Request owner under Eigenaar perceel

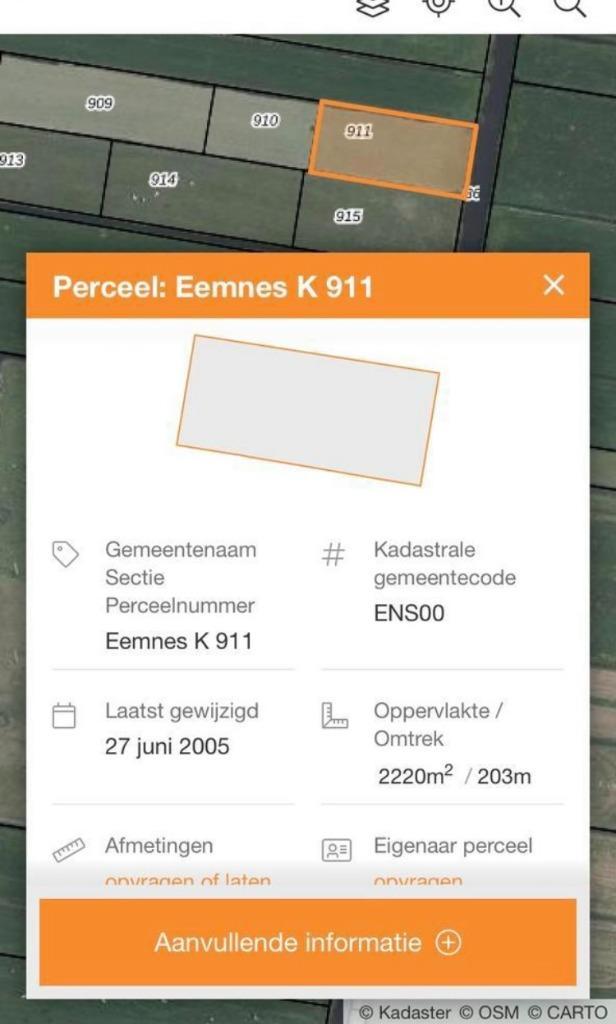coord(417,881)
